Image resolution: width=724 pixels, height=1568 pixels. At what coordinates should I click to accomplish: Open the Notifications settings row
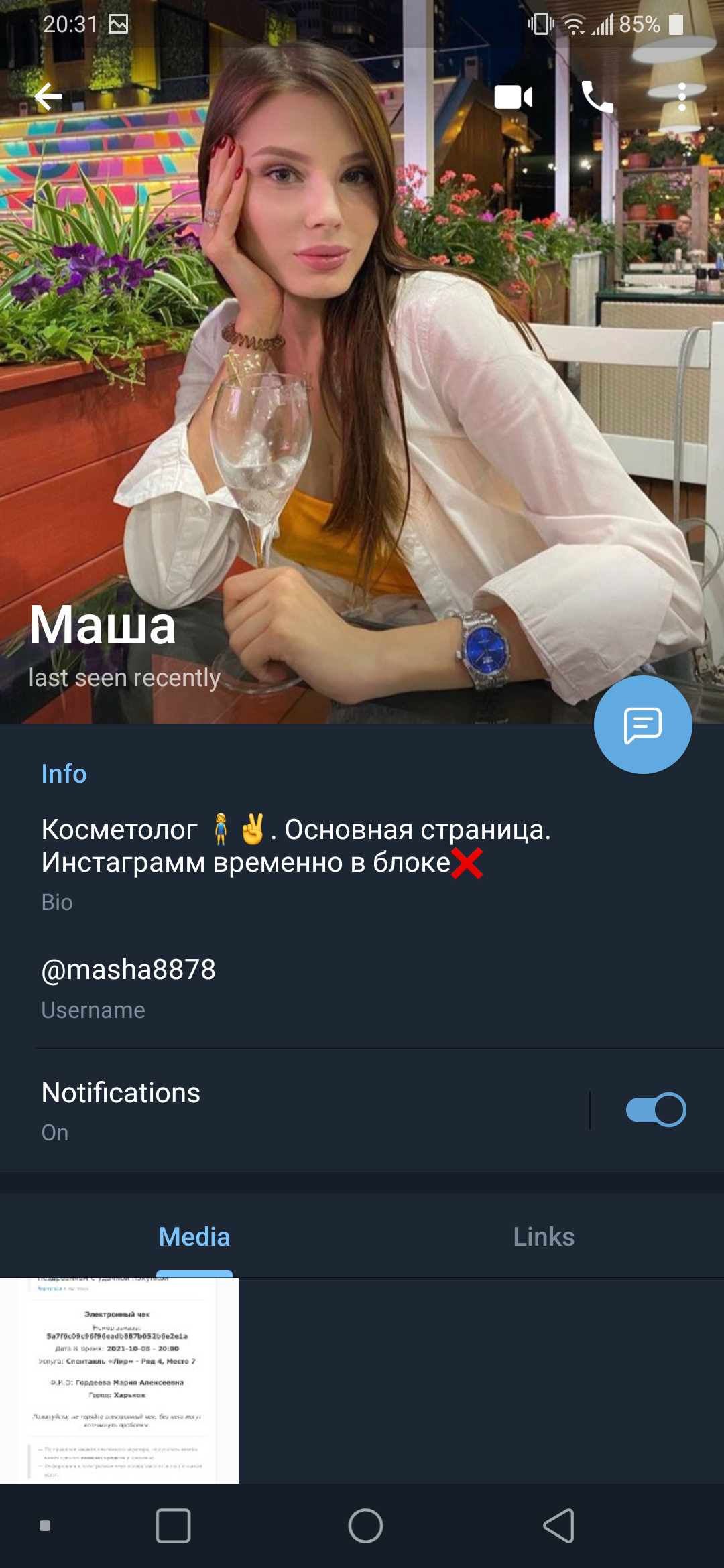[x=268, y=1110]
